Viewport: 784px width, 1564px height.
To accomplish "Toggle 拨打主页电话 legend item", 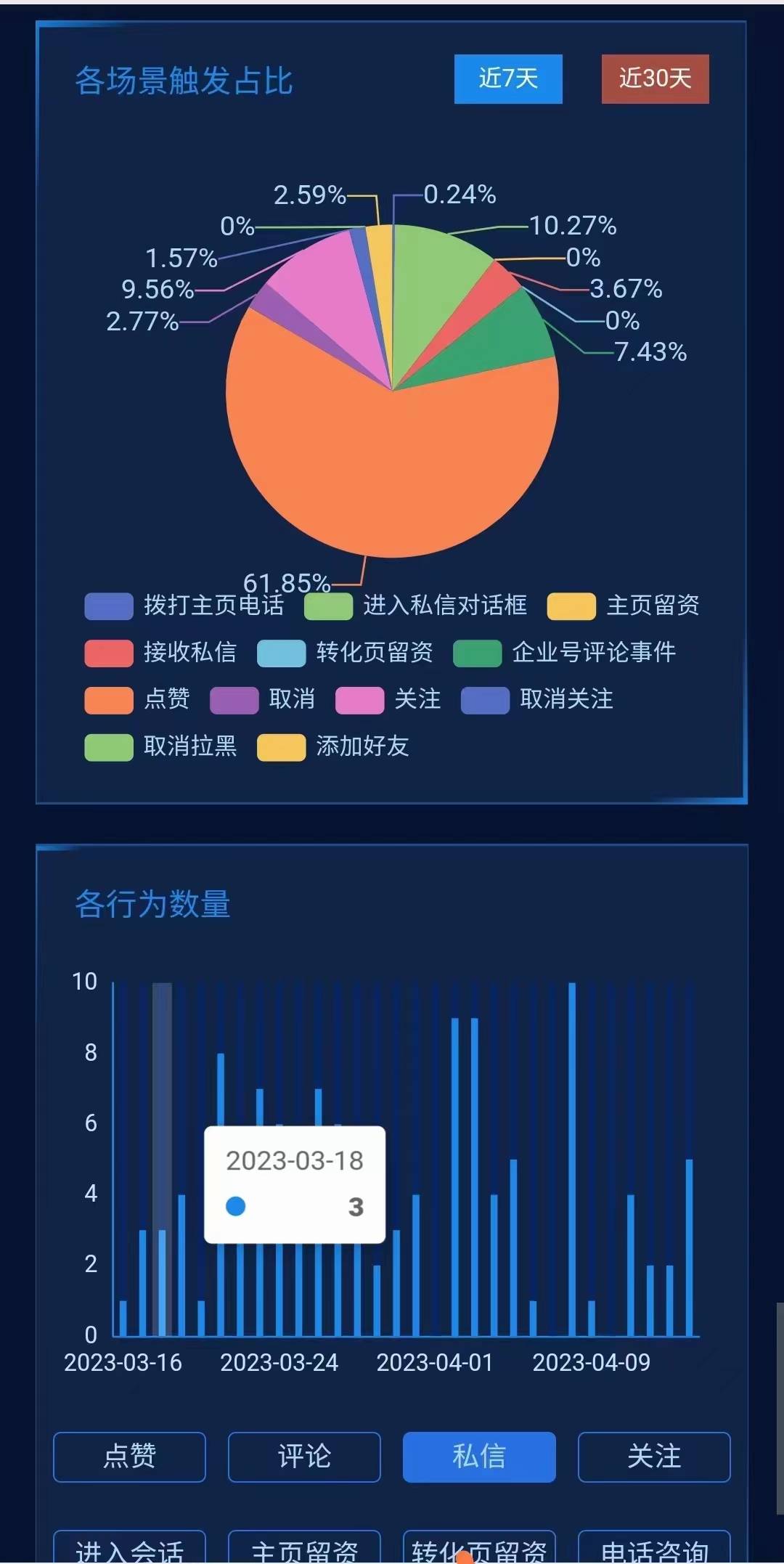I will pyautogui.click(x=184, y=606).
